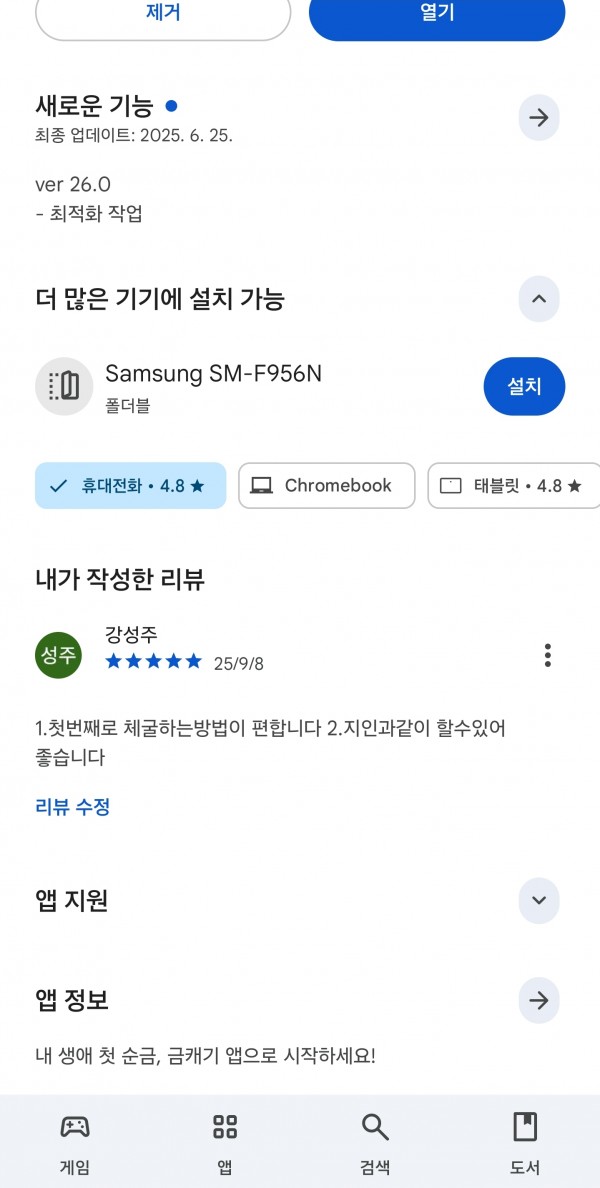The image size is (600, 1188).
Task: Switch to the 도서 tab
Action: (x=525, y=1143)
